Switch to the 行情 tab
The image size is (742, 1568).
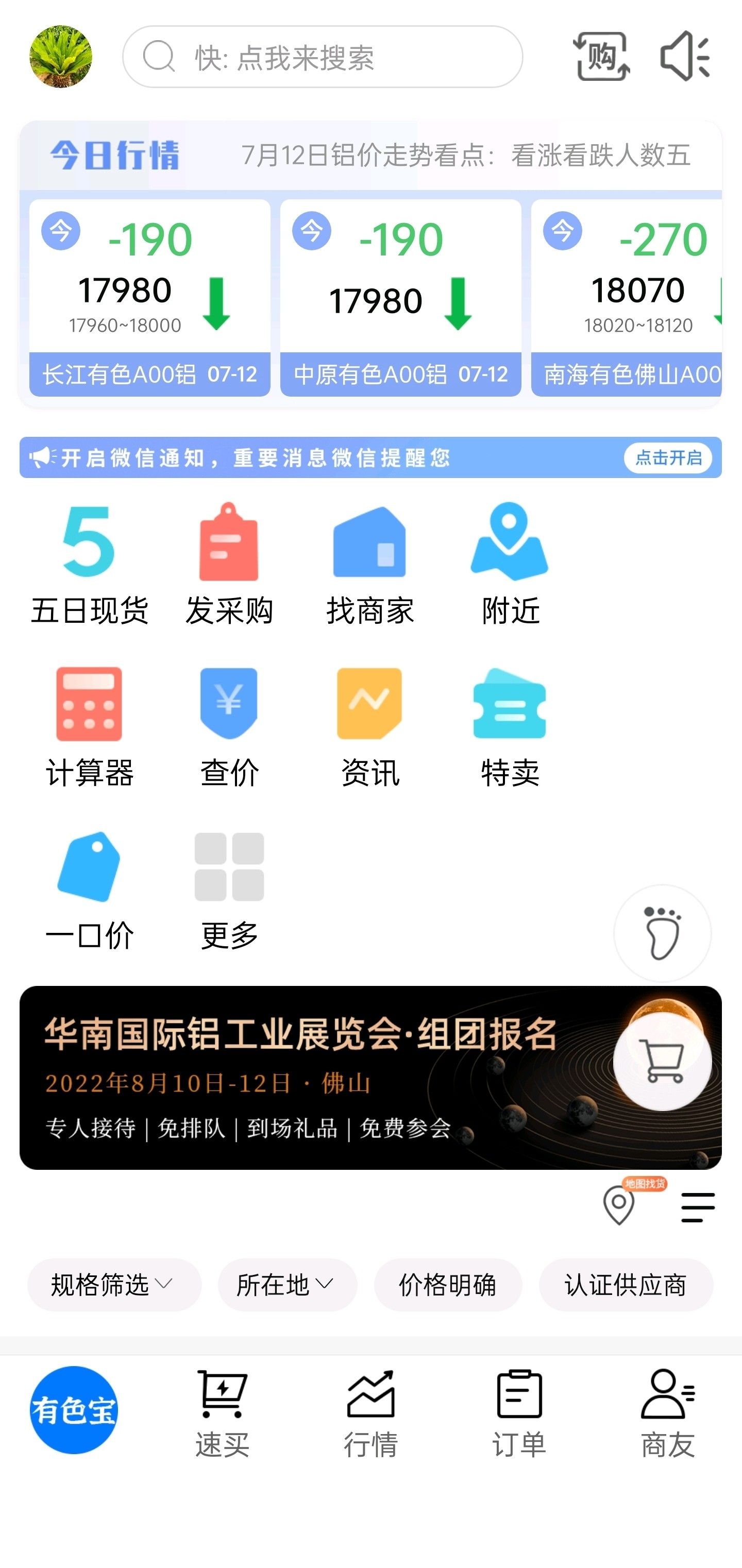click(370, 1414)
